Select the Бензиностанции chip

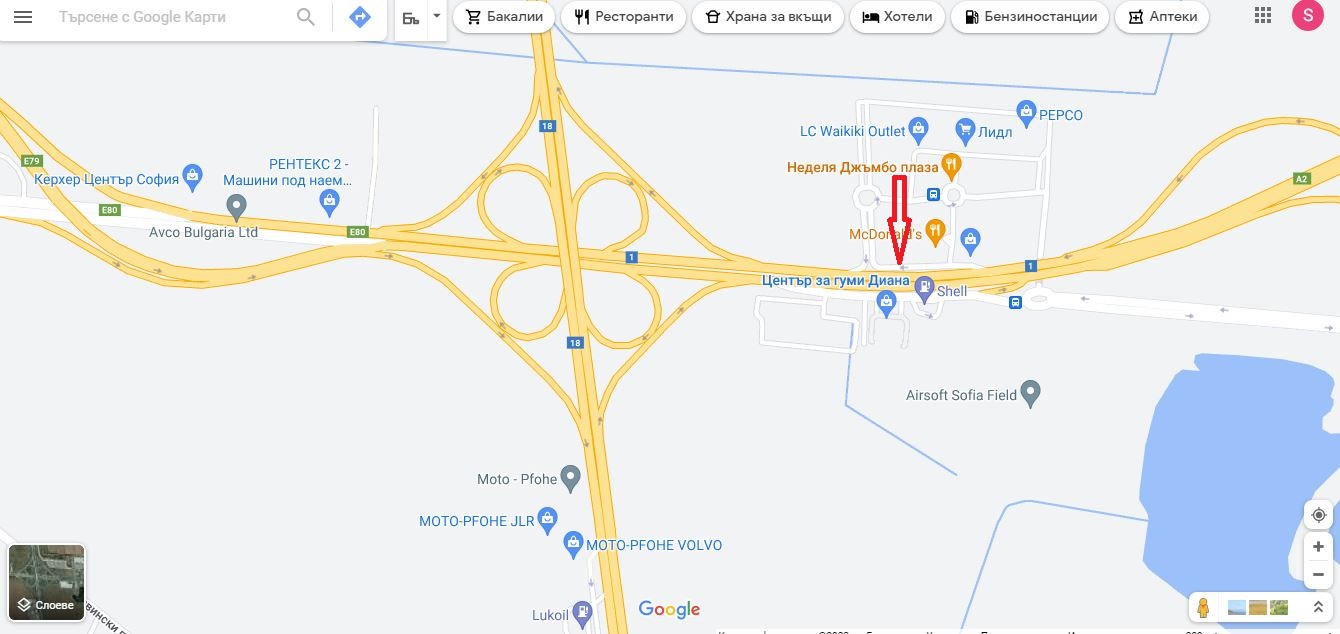[x=1029, y=17]
